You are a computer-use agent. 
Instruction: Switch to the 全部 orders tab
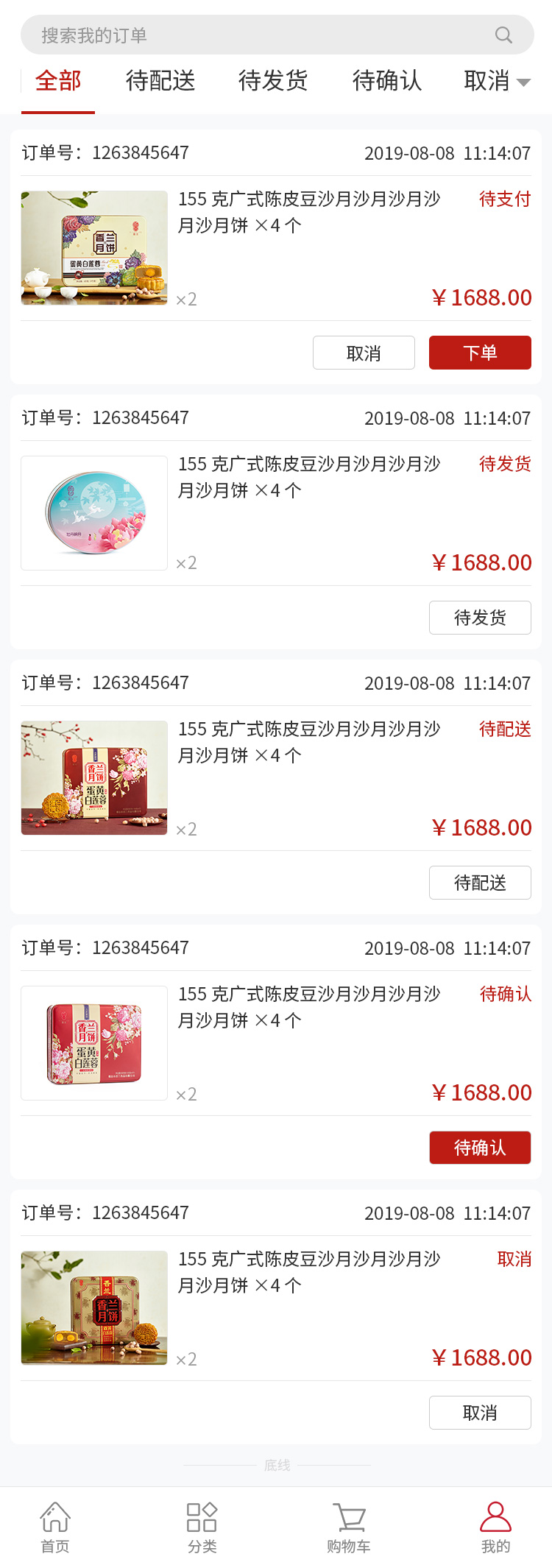[58, 81]
